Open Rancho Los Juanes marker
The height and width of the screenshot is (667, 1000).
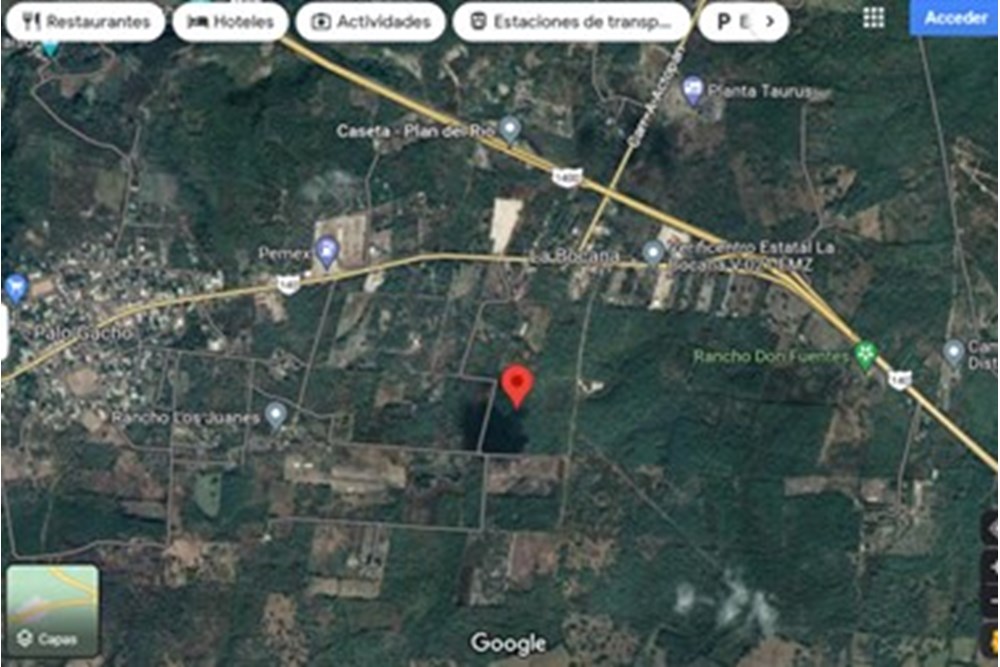[276, 416]
